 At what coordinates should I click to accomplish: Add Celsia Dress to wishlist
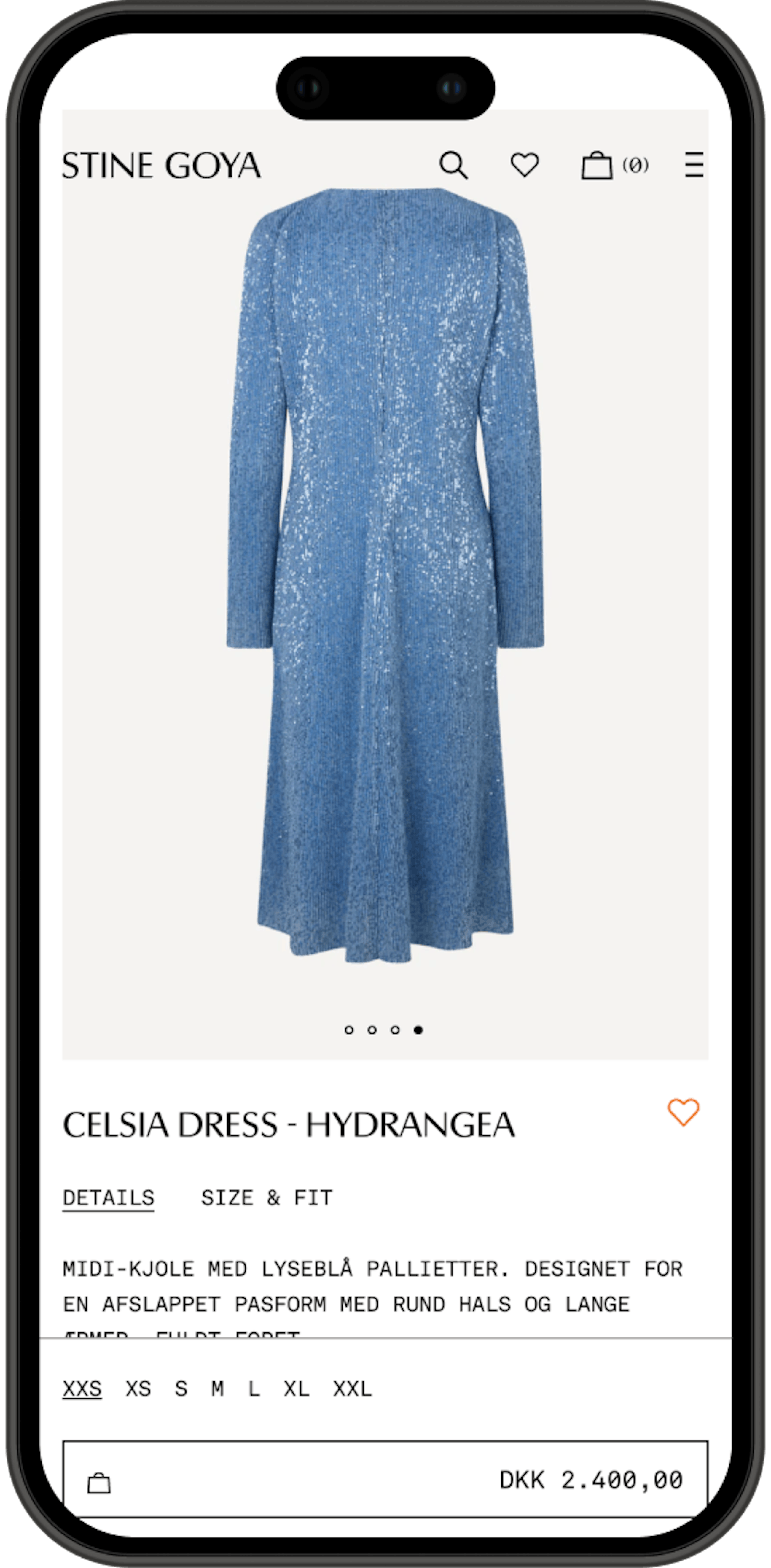pos(683,1112)
